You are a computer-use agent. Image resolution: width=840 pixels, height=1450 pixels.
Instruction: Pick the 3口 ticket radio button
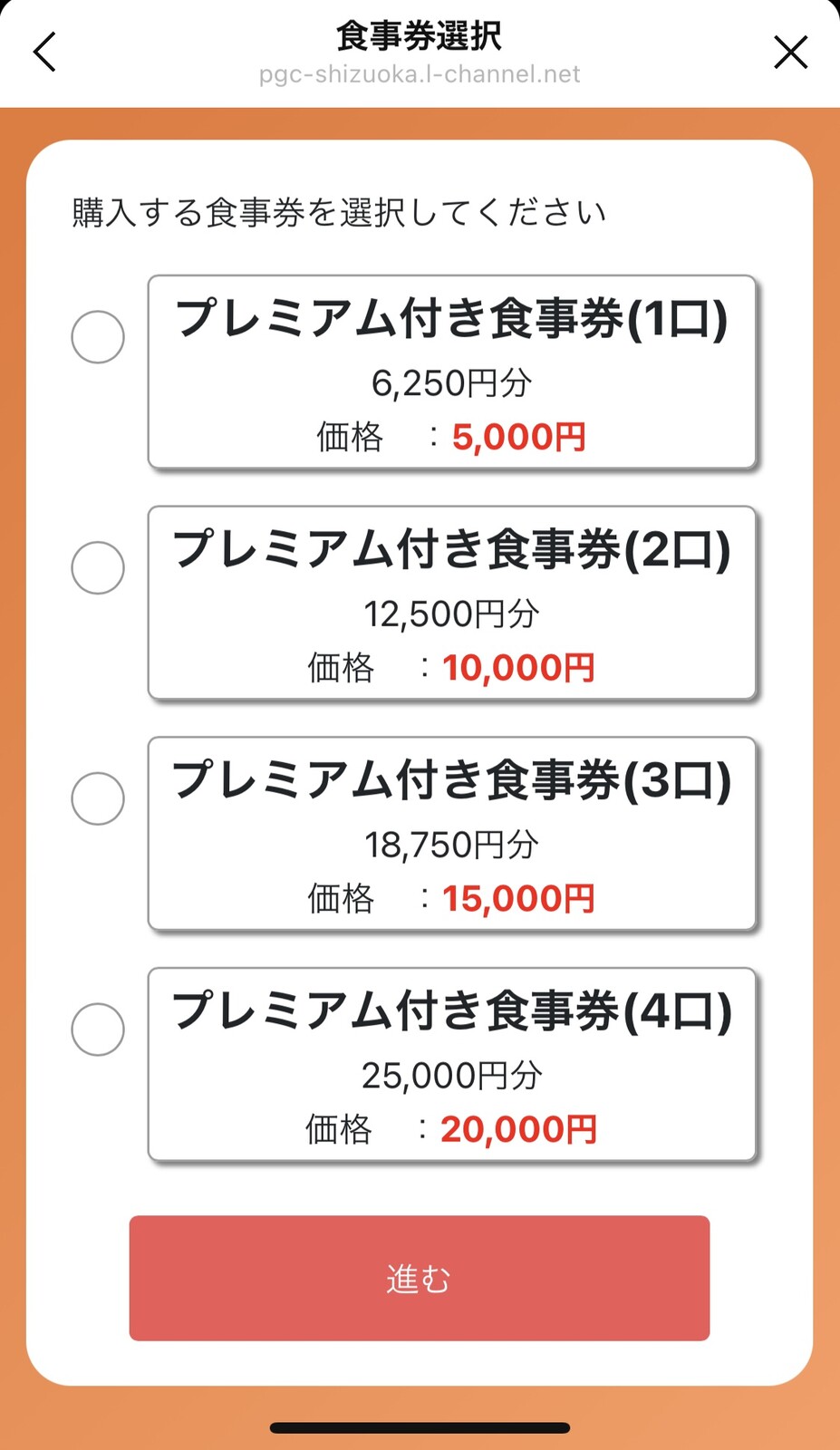point(98,798)
